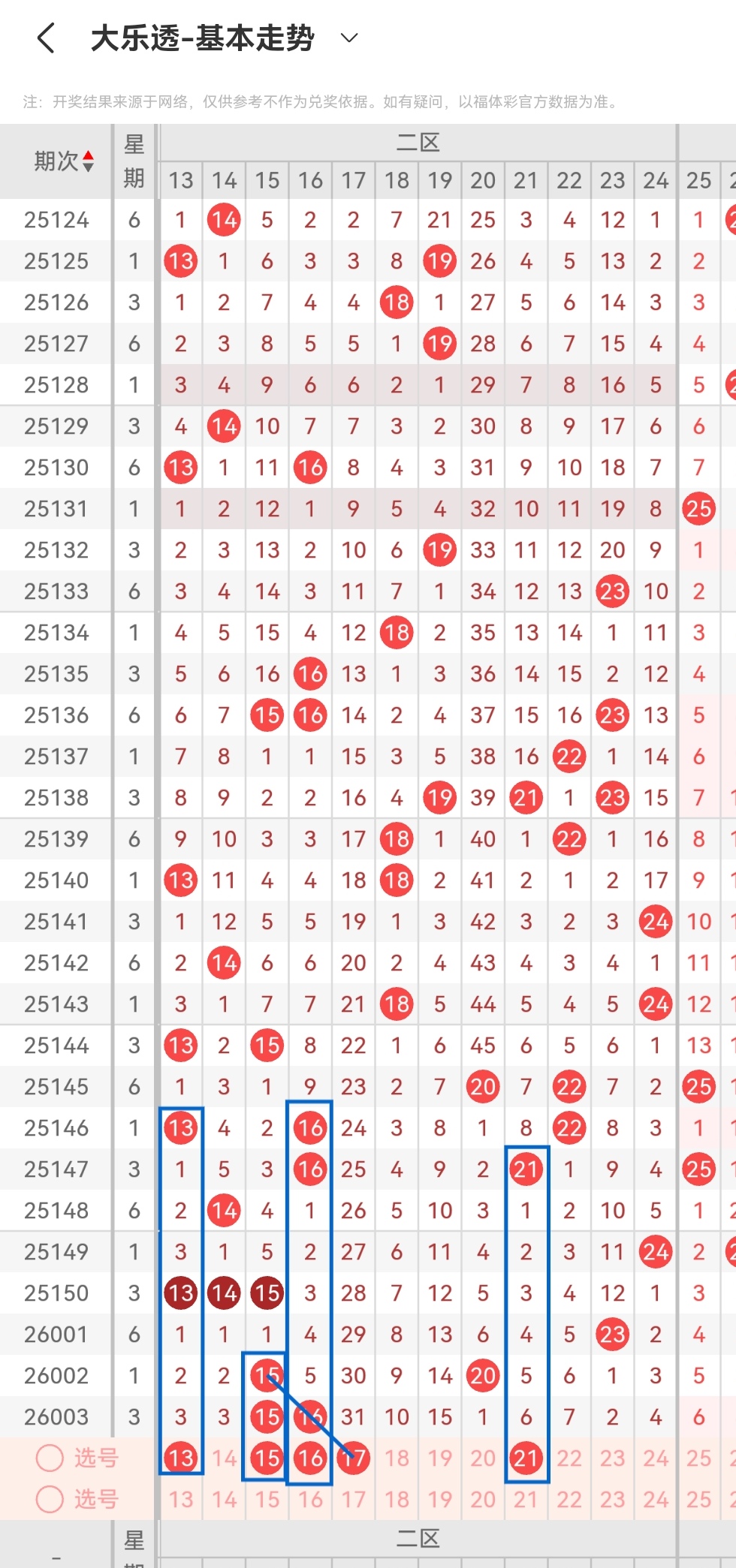Click the red ball 22 in period 25137
The image size is (736, 1568).
coord(569,757)
